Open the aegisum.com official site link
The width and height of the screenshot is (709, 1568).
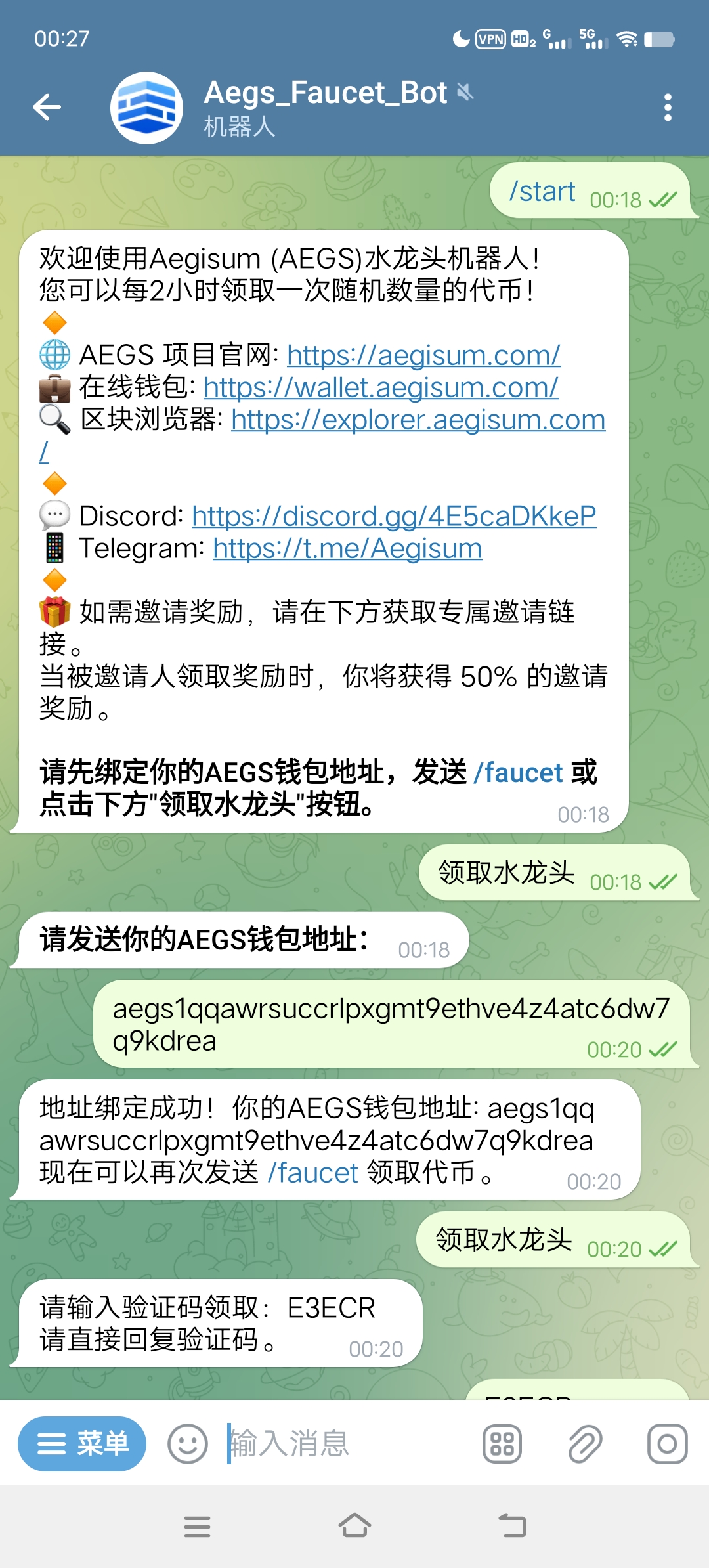(423, 355)
